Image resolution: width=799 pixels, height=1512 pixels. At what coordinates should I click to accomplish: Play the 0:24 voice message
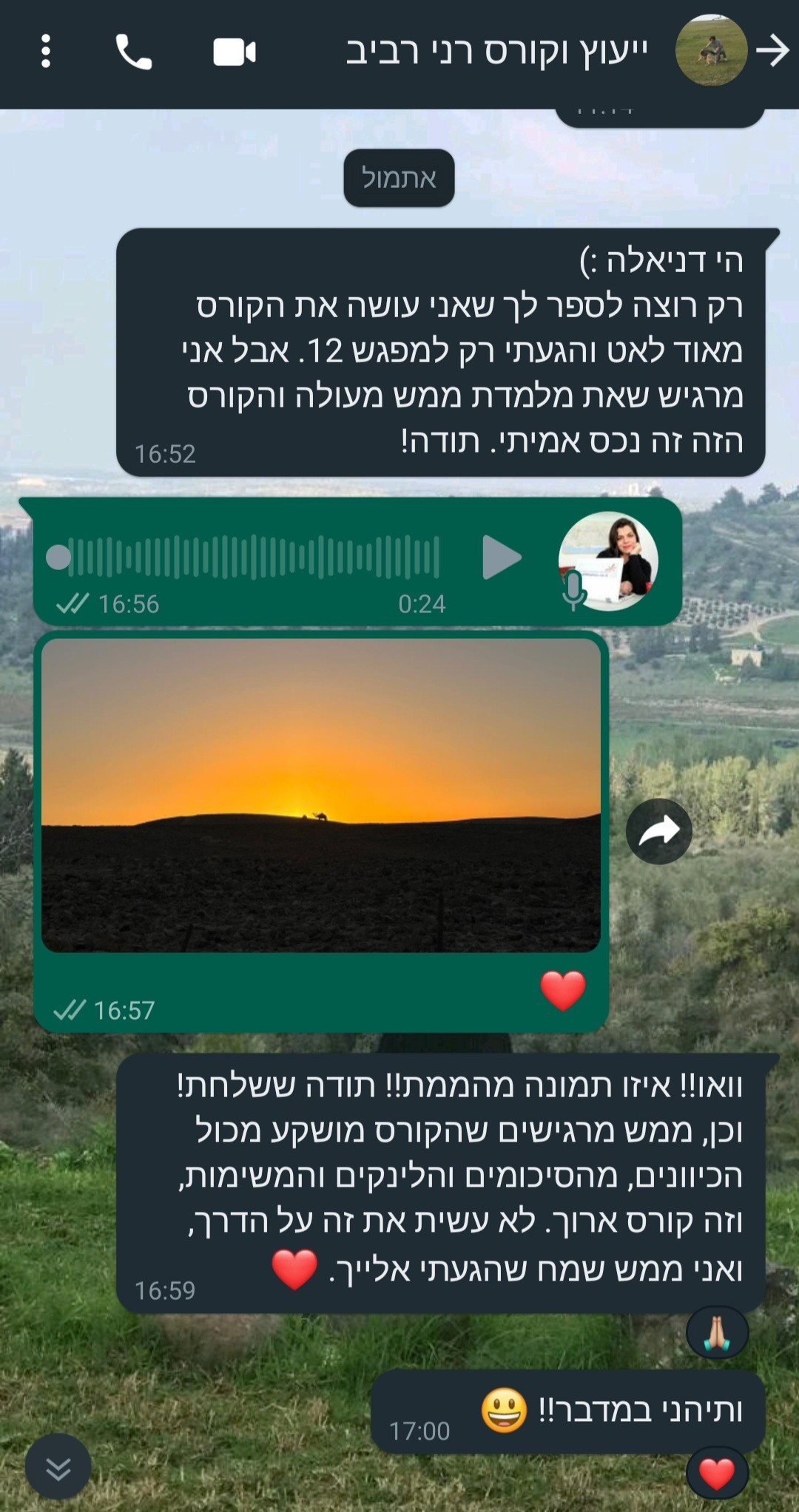[x=502, y=557]
